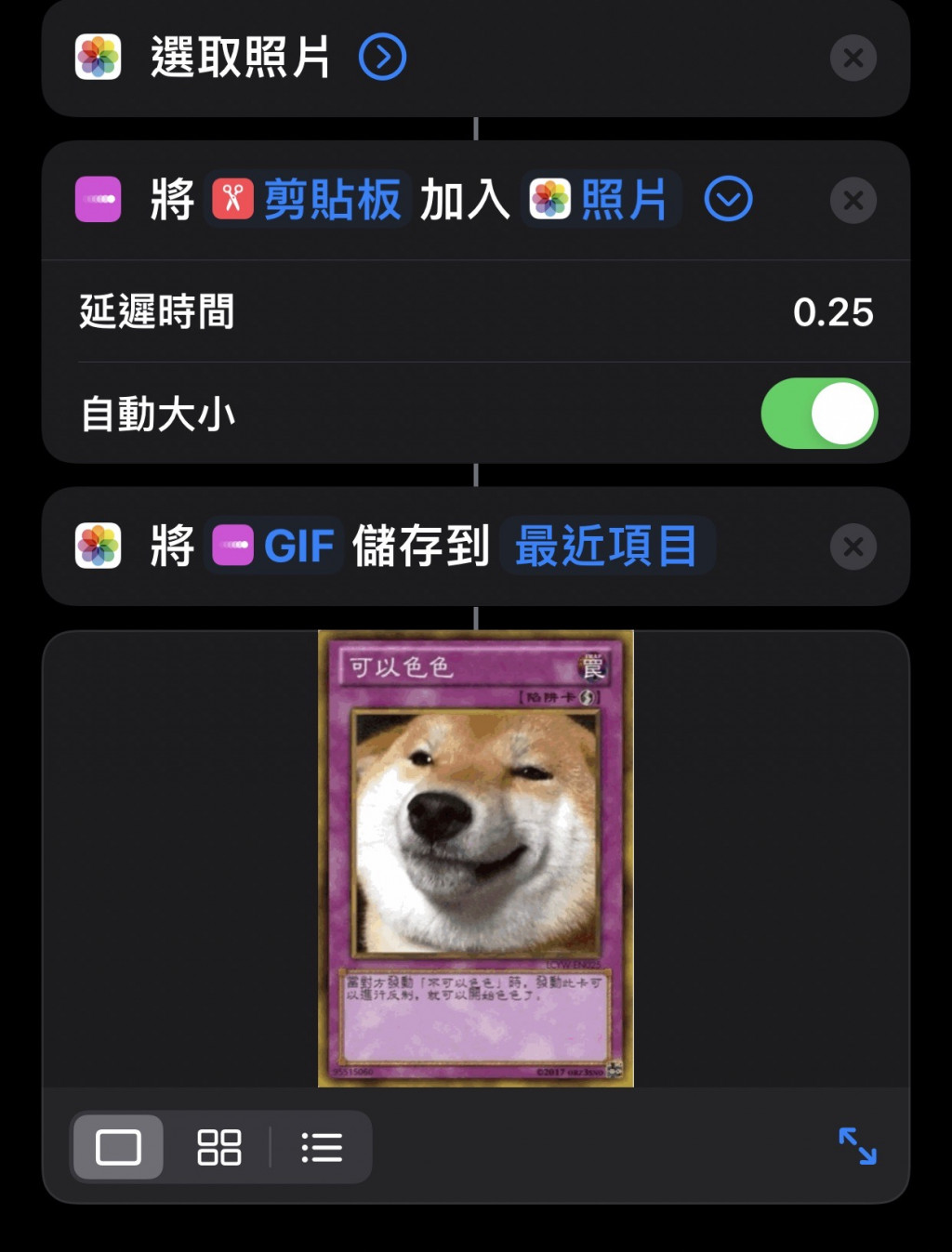Choose a different album than 最近項目
The width and height of the screenshot is (952, 1252).
click(x=606, y=546)
